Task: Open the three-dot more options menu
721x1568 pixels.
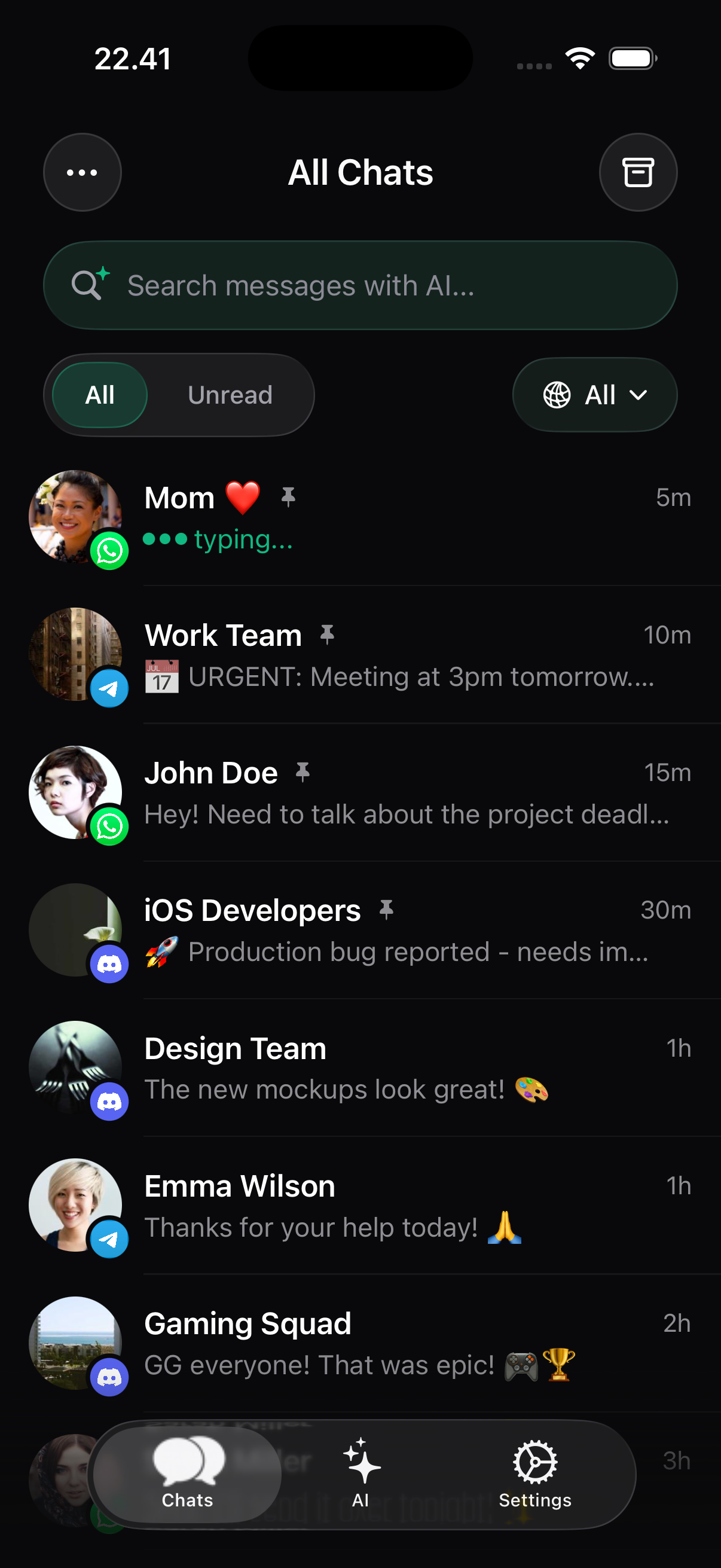Action: (82, 172)
